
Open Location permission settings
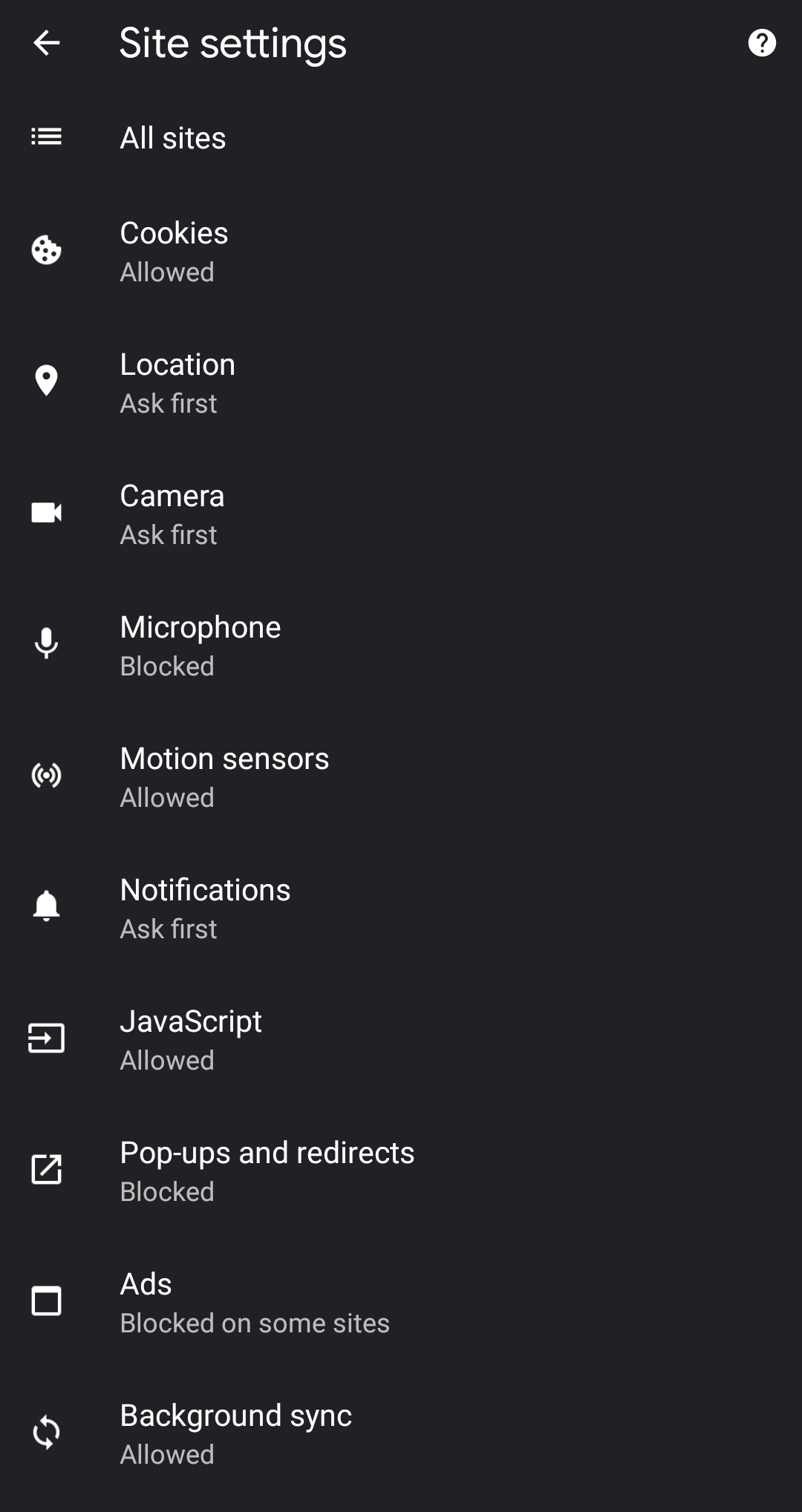click(401, 382)
